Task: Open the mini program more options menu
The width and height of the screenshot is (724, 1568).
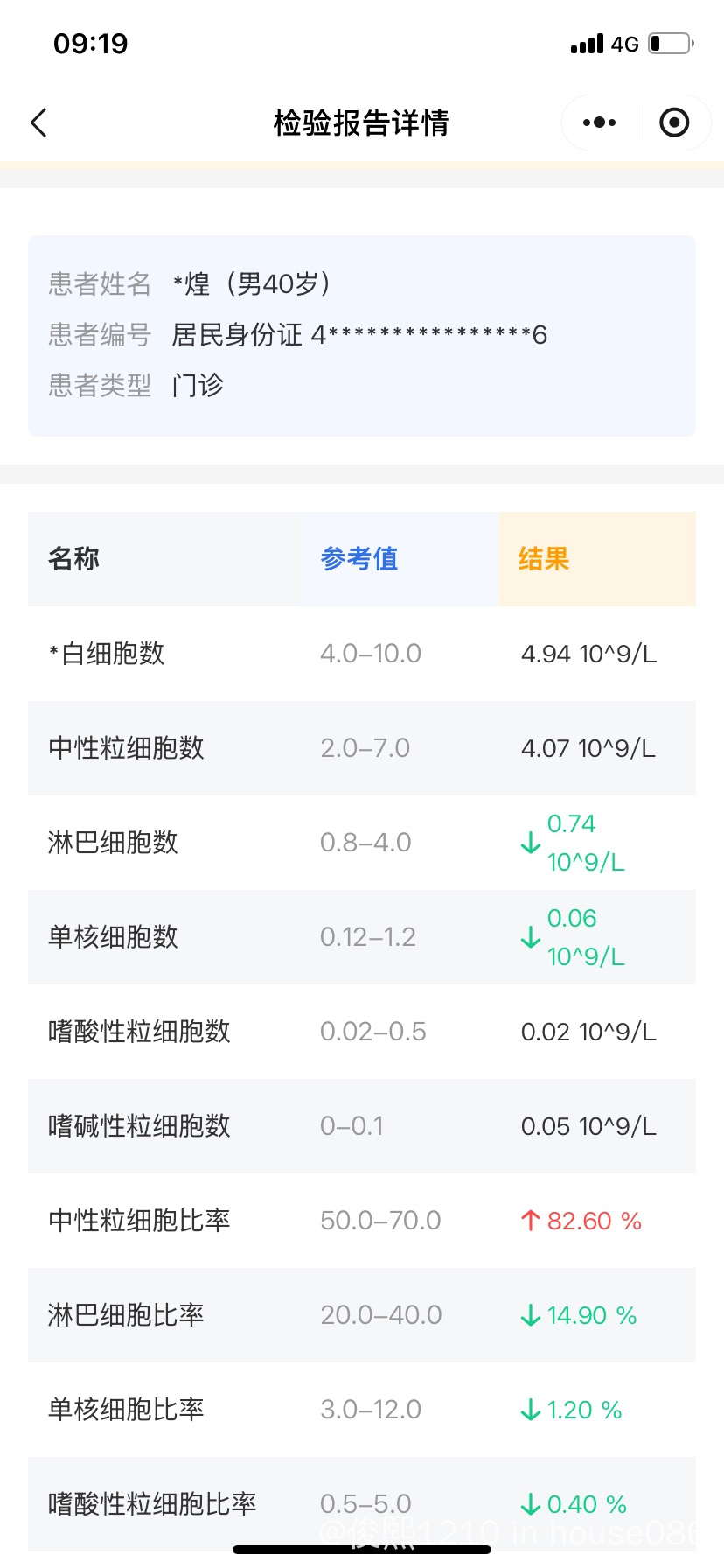Action: [599, 123]
